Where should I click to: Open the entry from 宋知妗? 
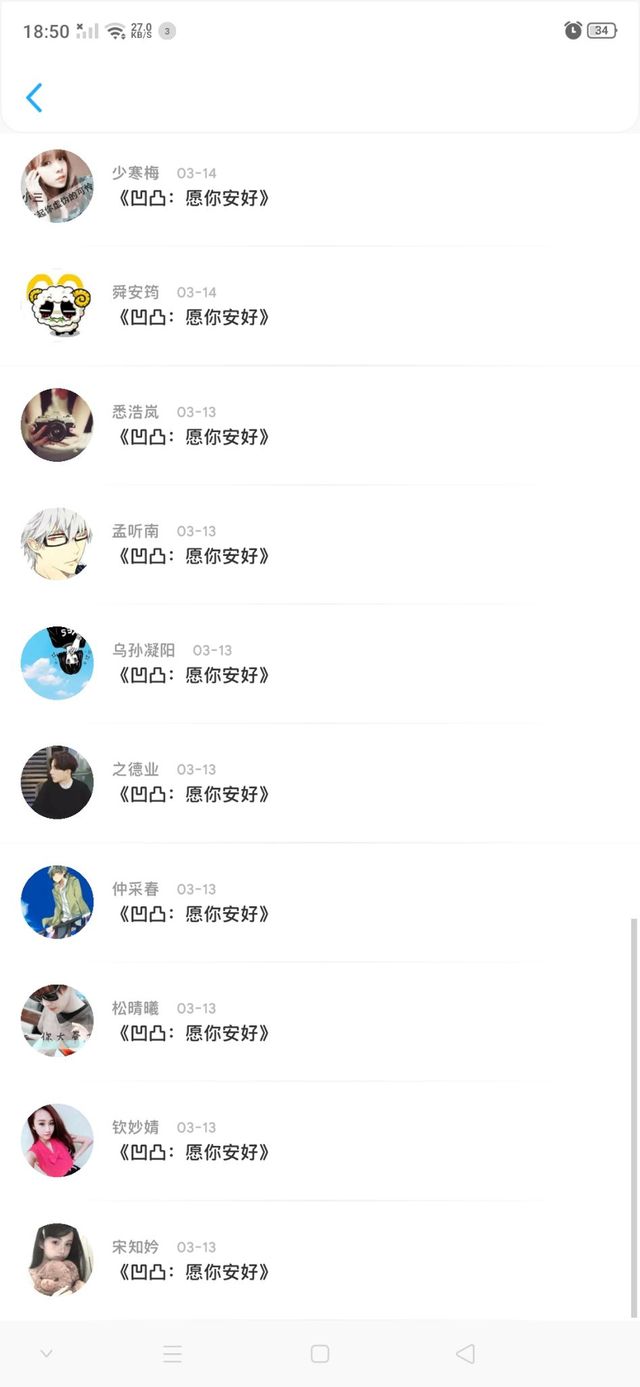pos(320,1260)
